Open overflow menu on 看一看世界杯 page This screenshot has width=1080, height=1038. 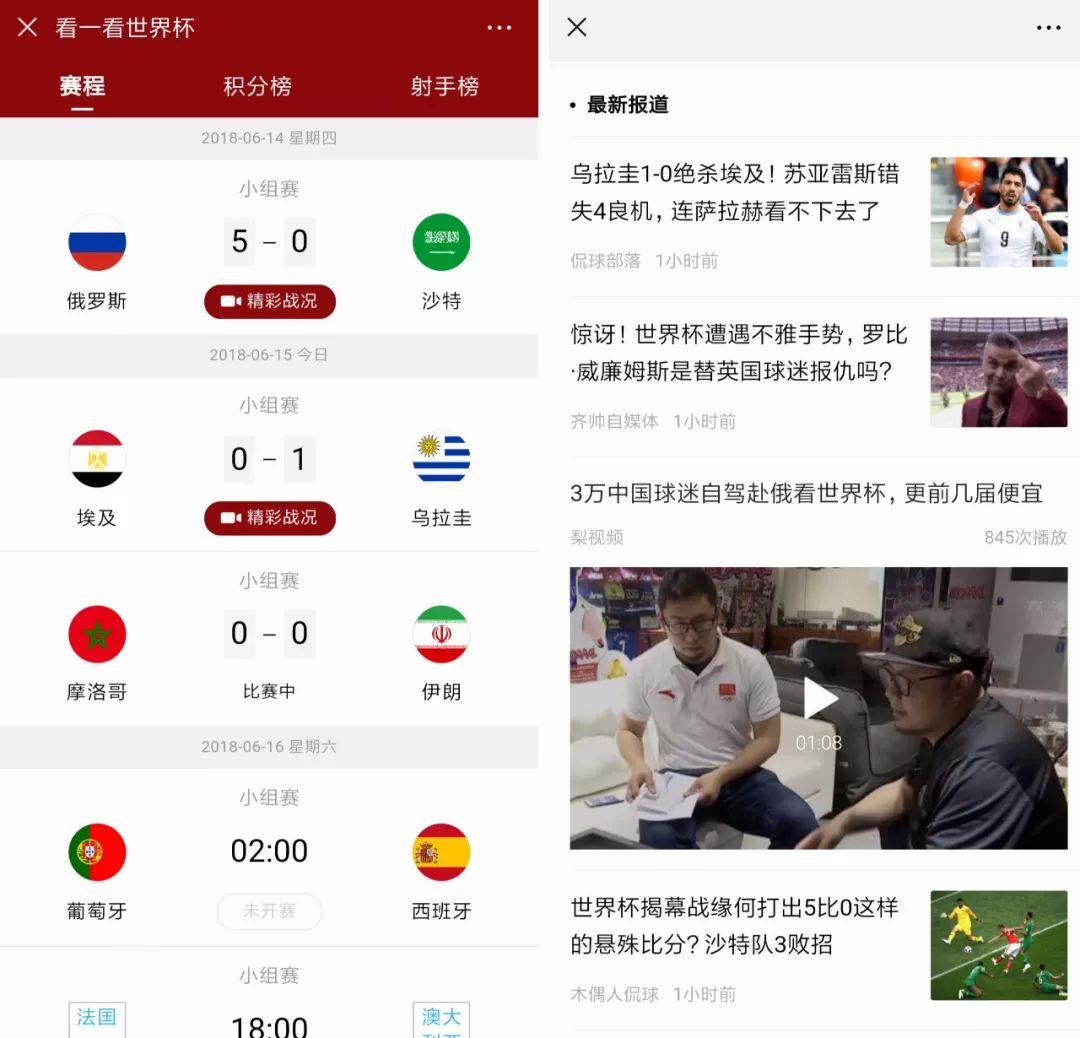pyautogui.click(x=499, y=28)
